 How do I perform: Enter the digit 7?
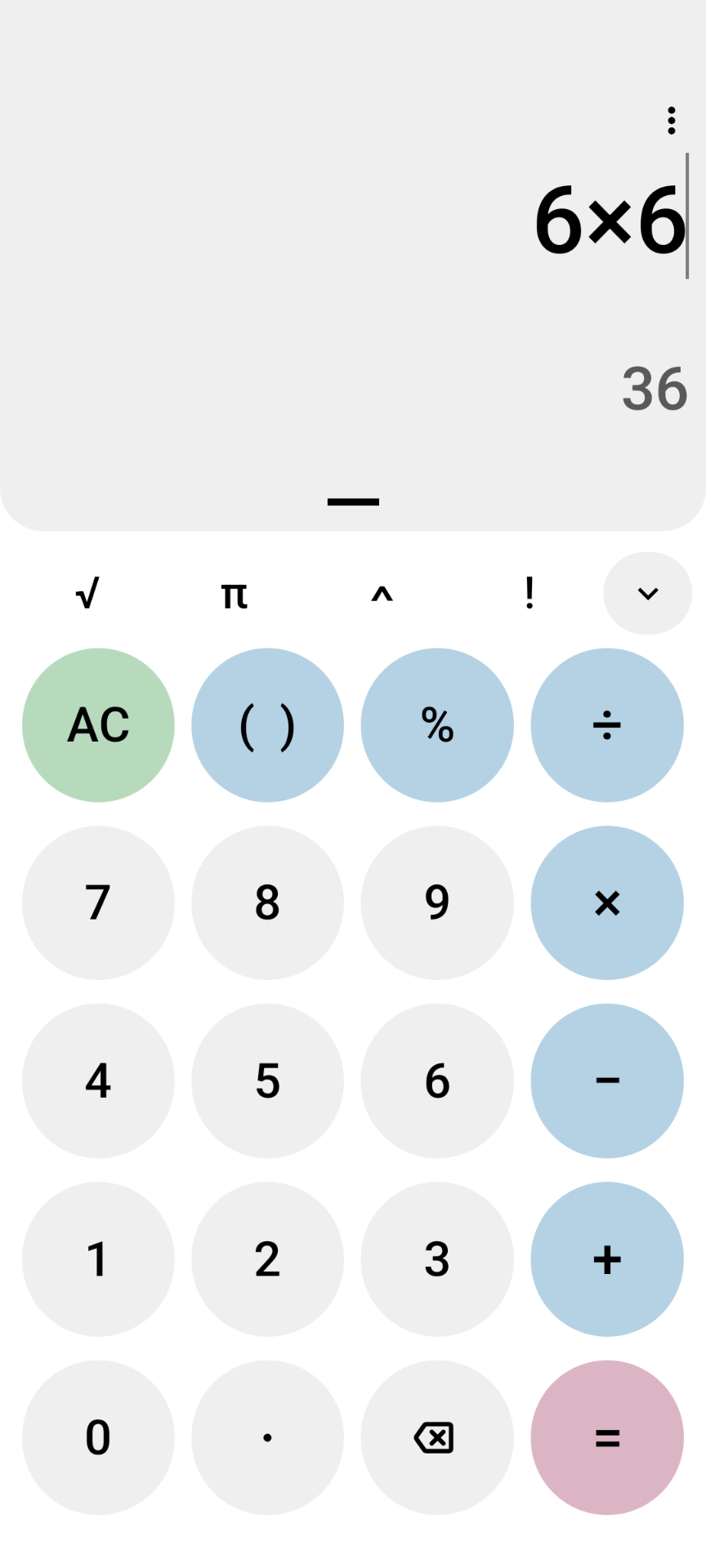(x=98, y=903)
